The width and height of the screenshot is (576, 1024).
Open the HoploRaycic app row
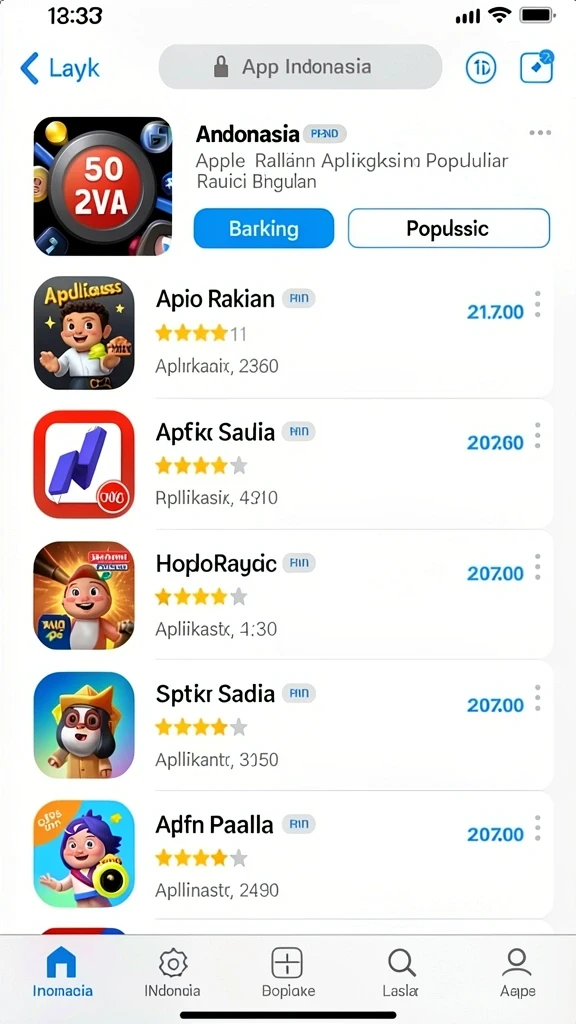point(293,595)
